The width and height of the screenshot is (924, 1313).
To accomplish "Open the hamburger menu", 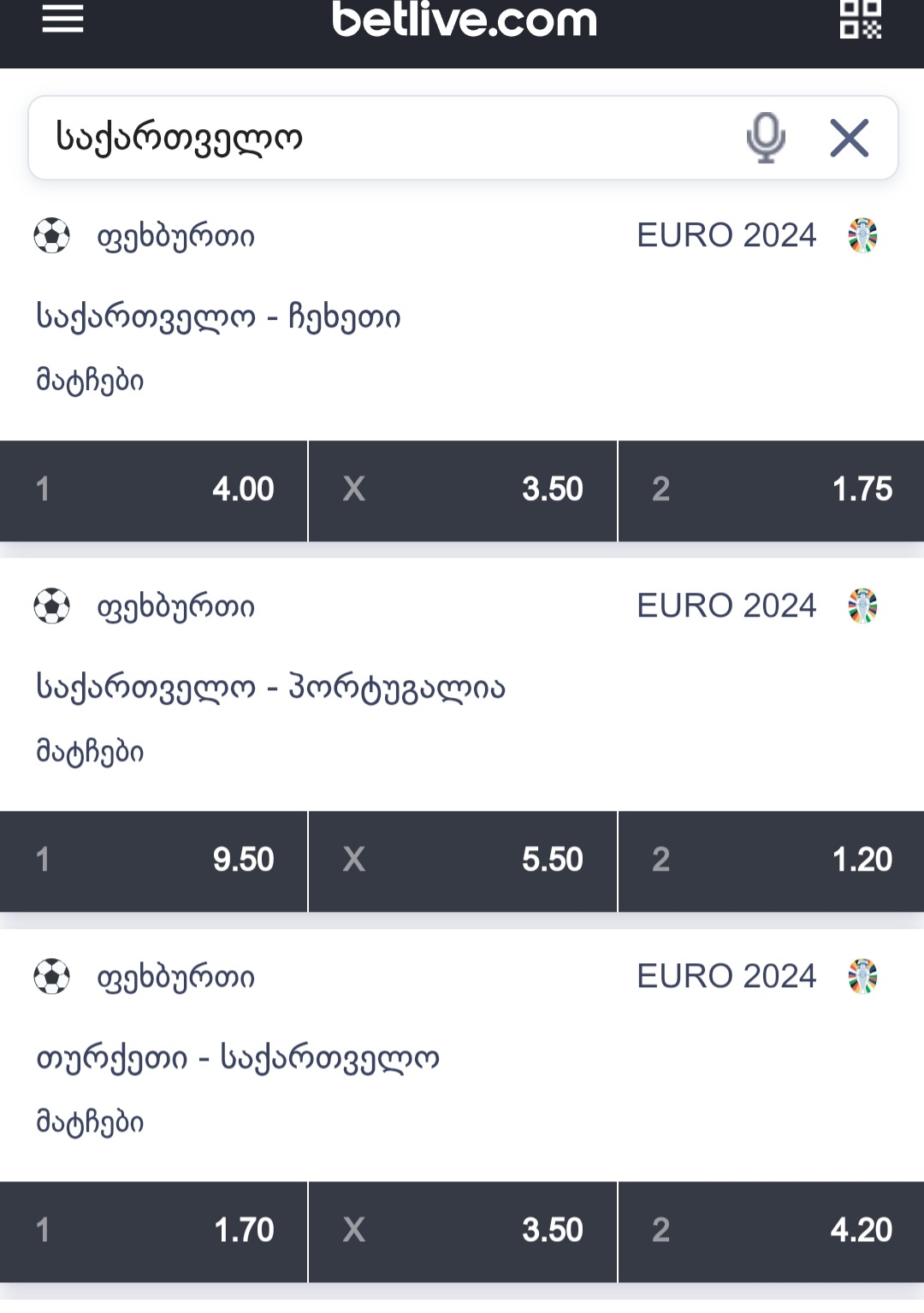I will pos(62,19).
